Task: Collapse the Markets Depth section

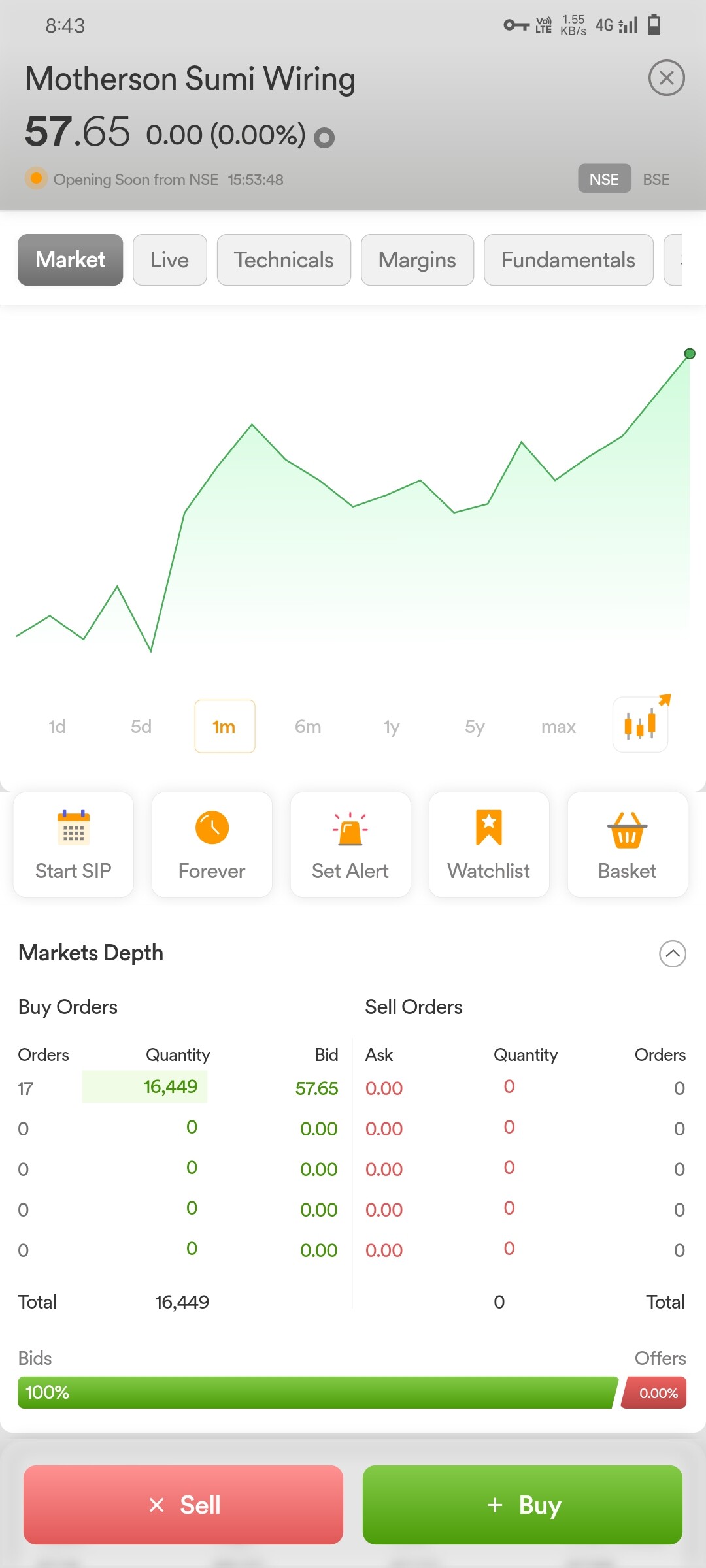Action: pyautogui.click(x=673, y=954)
